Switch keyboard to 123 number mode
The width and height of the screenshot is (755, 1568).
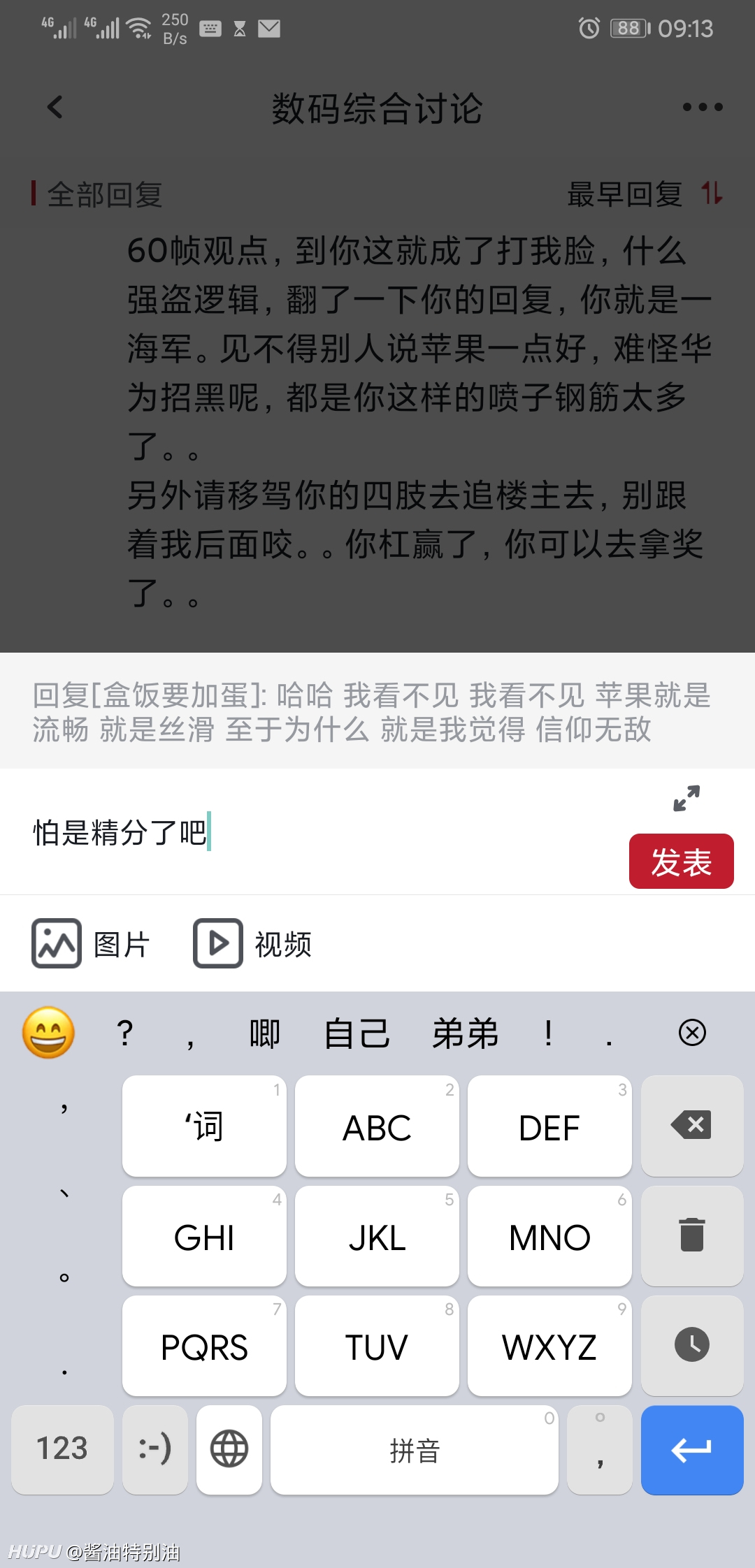[62, 1450]
